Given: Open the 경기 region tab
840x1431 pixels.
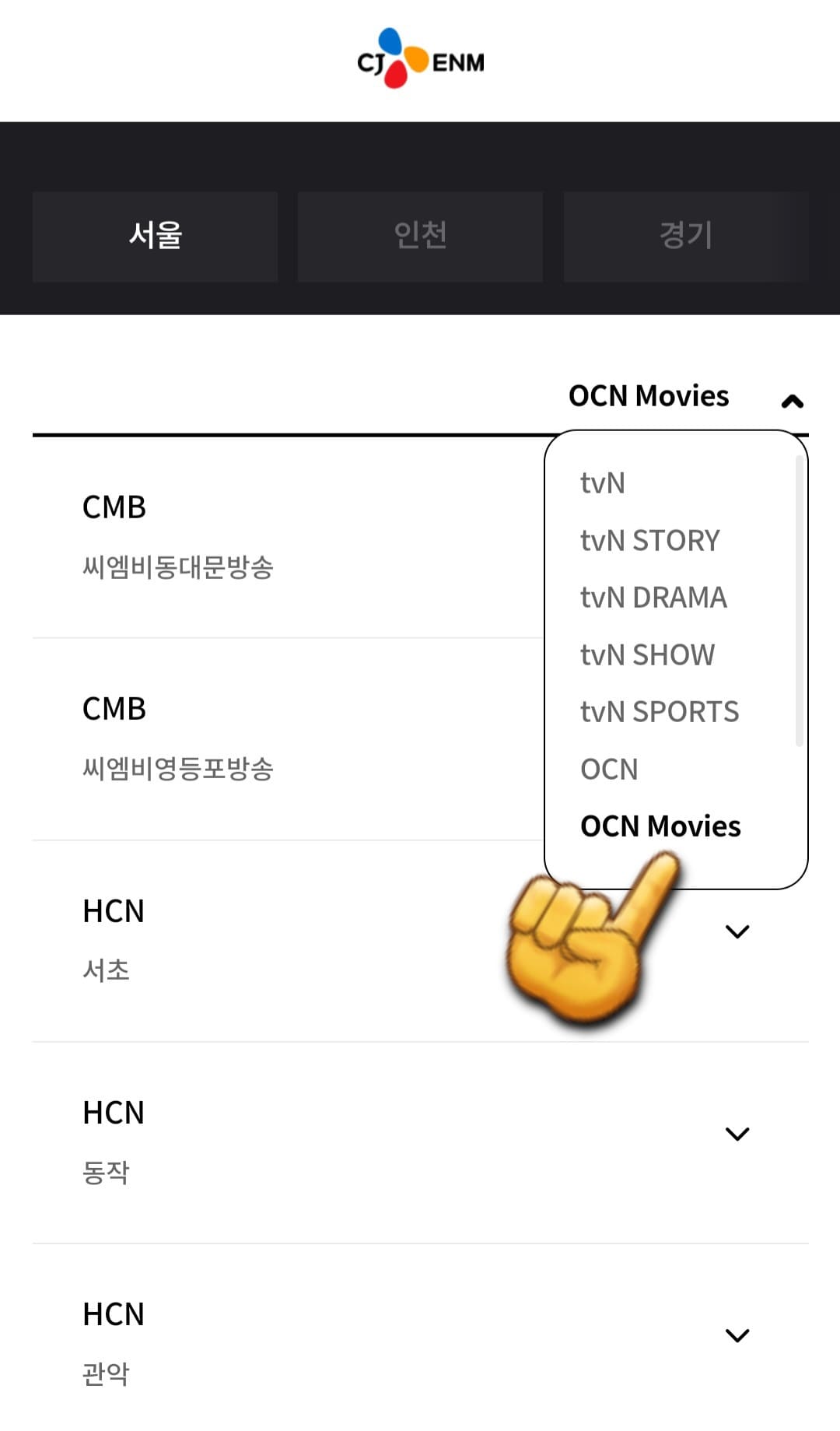Looking at the screenshot, I should (x=685, y=237).
